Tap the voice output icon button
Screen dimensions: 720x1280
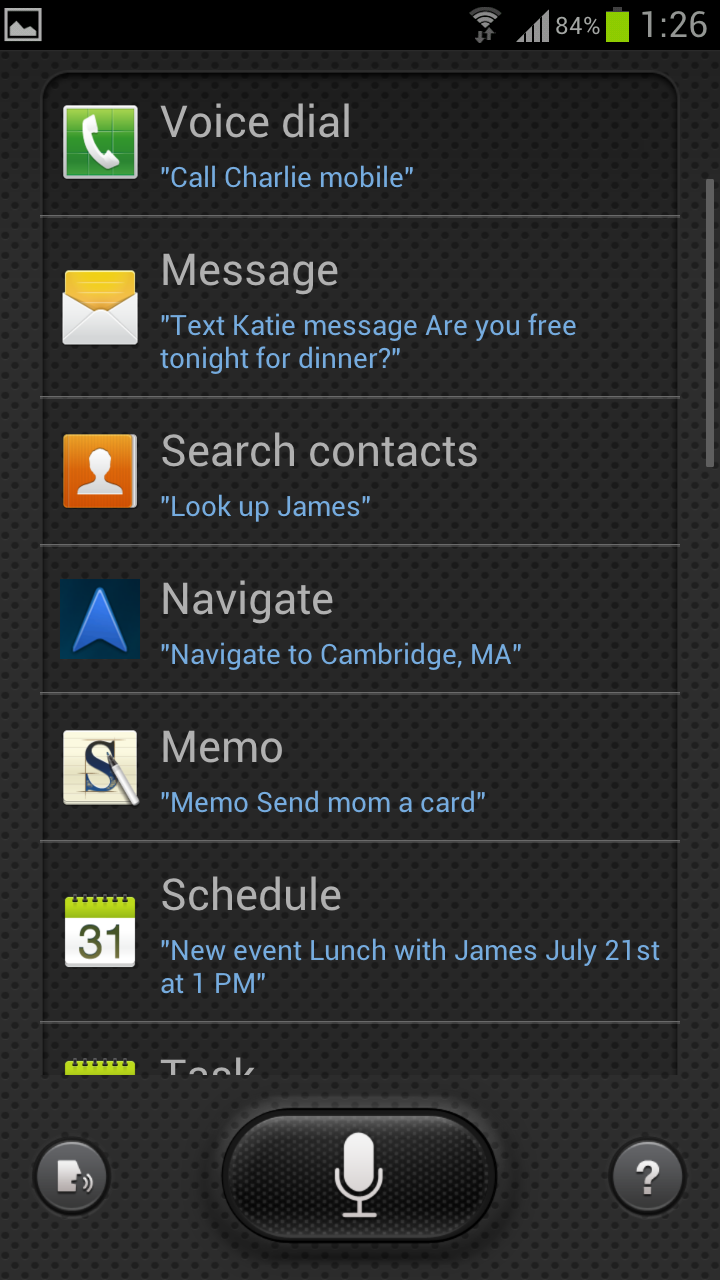click(72, 1178)
